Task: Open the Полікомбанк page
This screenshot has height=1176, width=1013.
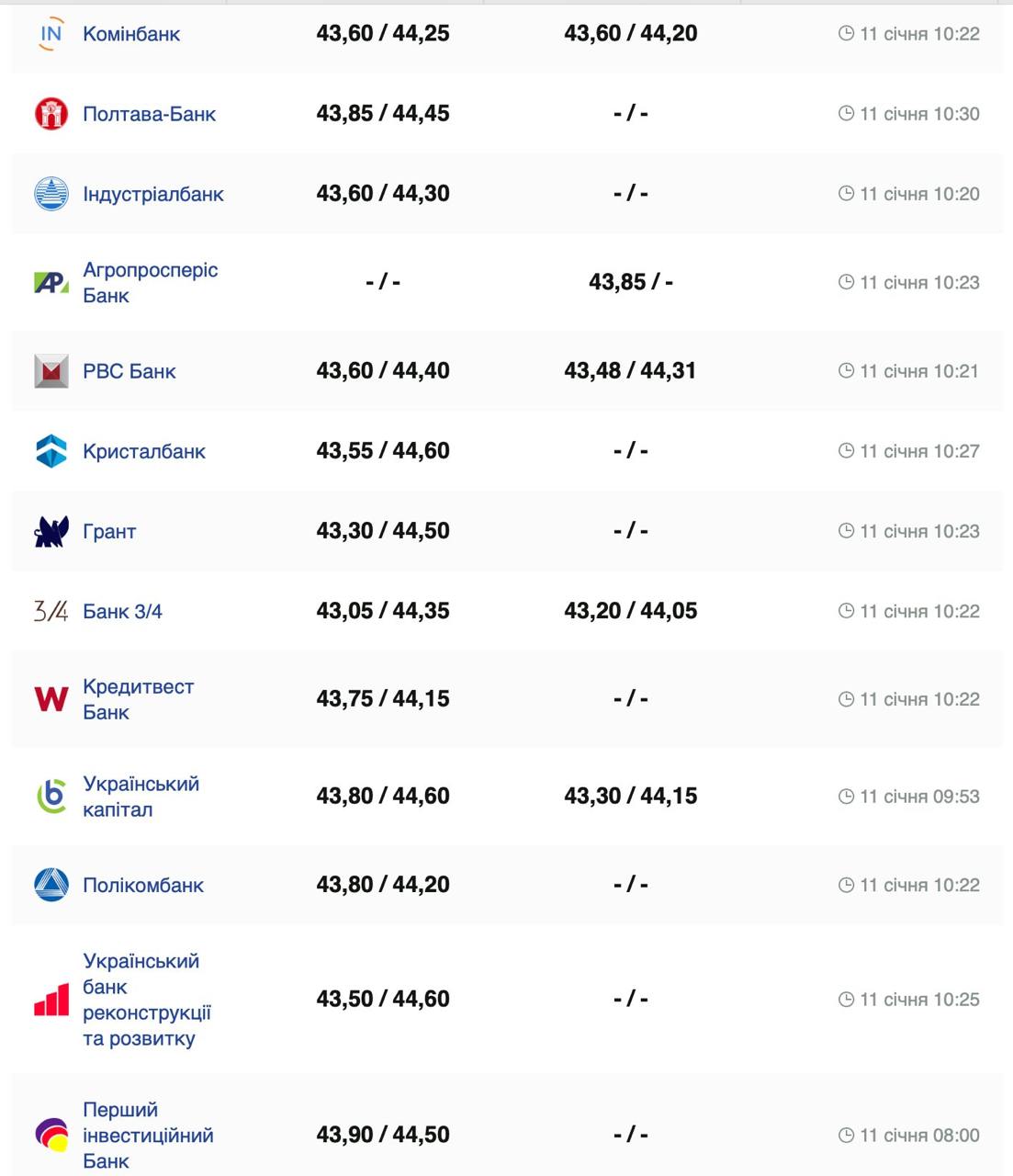Action: pos(143,886)
